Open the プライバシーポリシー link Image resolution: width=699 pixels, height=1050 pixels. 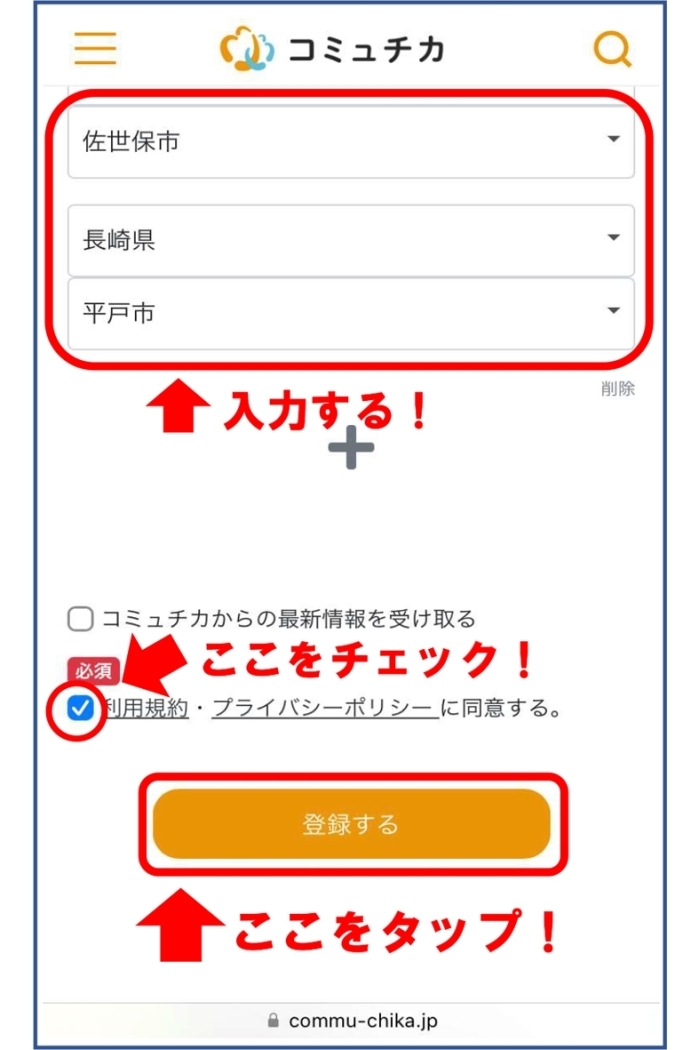point(323,709)
